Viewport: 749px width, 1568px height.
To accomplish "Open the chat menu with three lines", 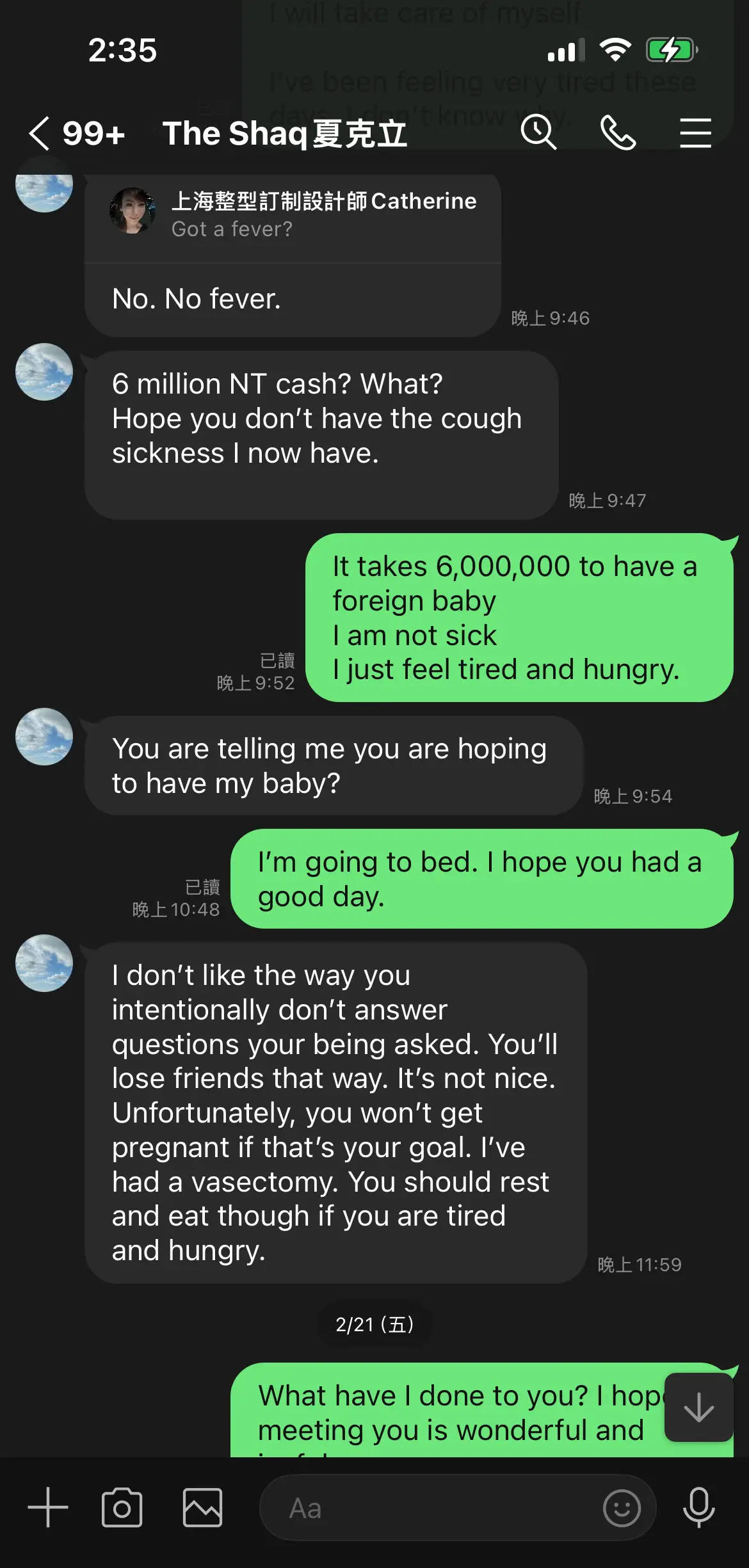I will tap(695, 133).
